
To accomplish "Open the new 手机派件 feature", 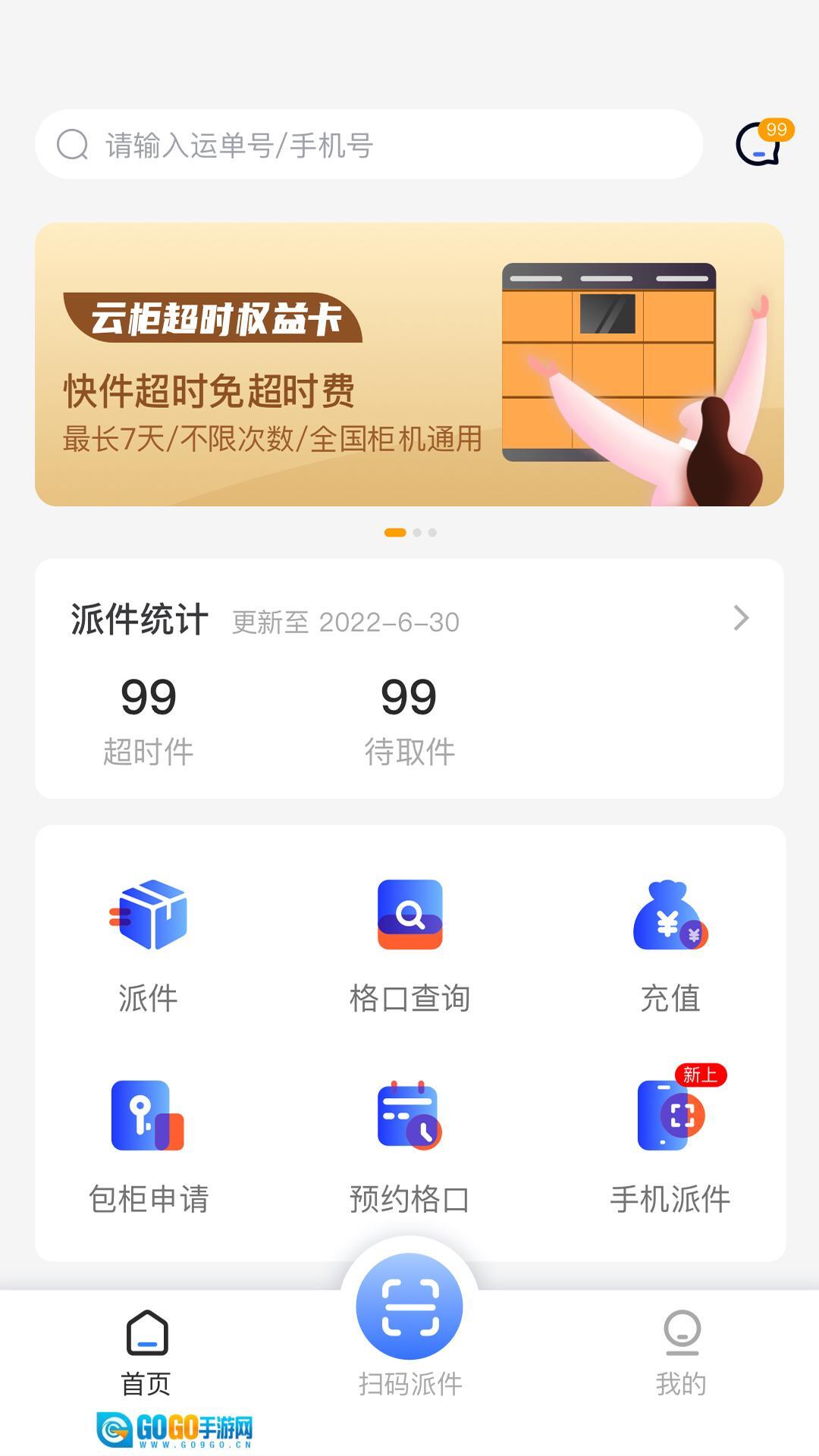I will tap(670, 1147).
